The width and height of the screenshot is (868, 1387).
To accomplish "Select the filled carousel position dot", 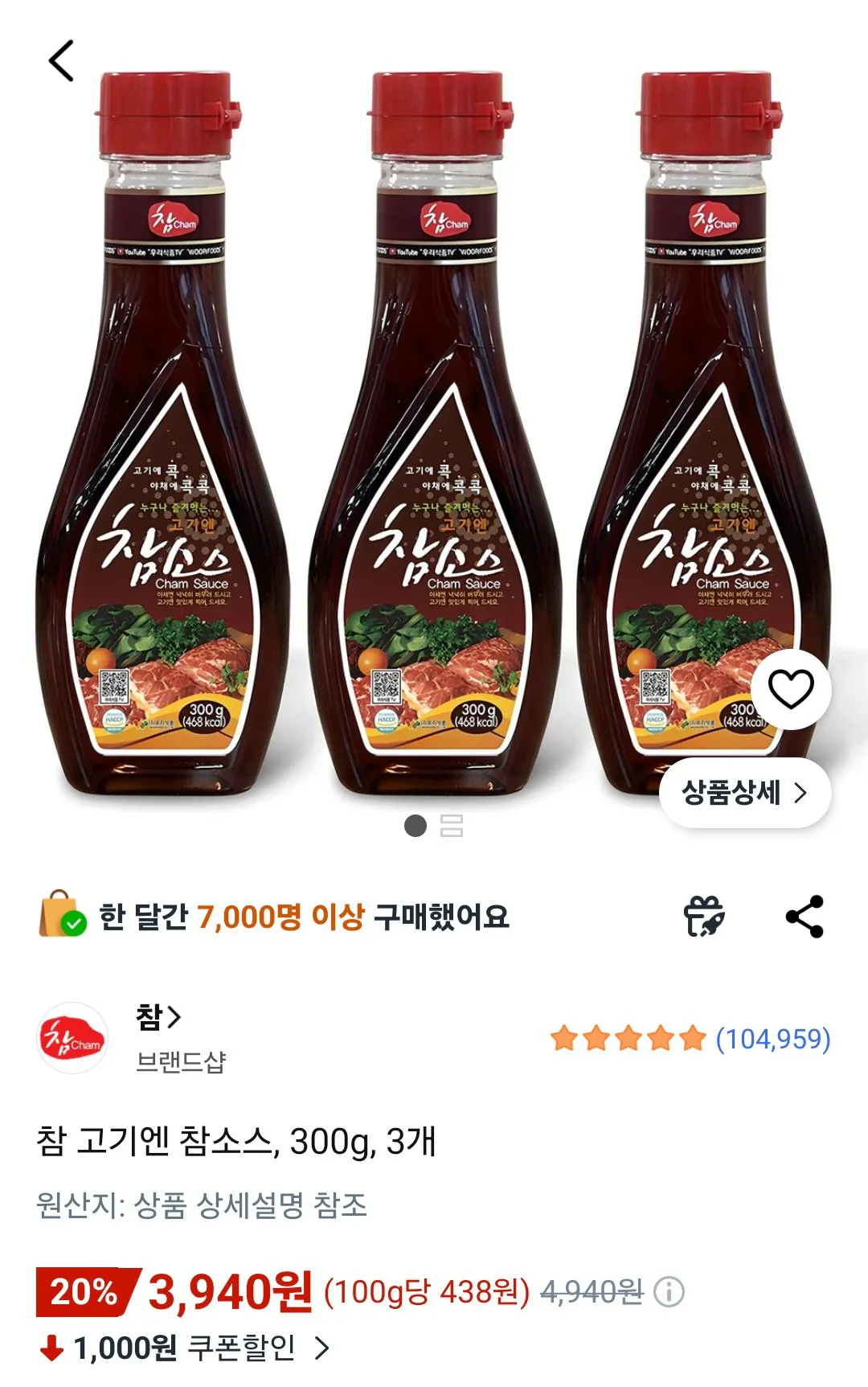I will (x=416, y=825).
